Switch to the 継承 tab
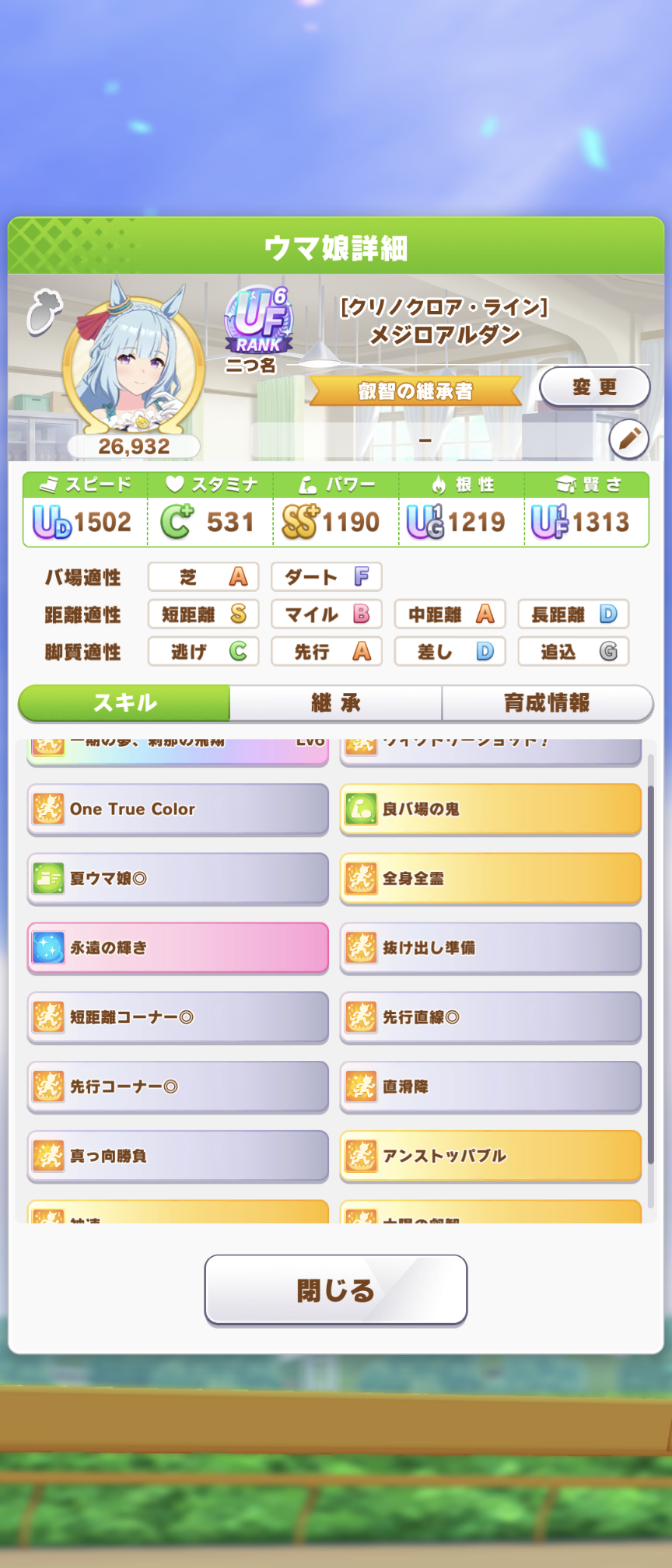672x1568 pixels. pos(335,703)
